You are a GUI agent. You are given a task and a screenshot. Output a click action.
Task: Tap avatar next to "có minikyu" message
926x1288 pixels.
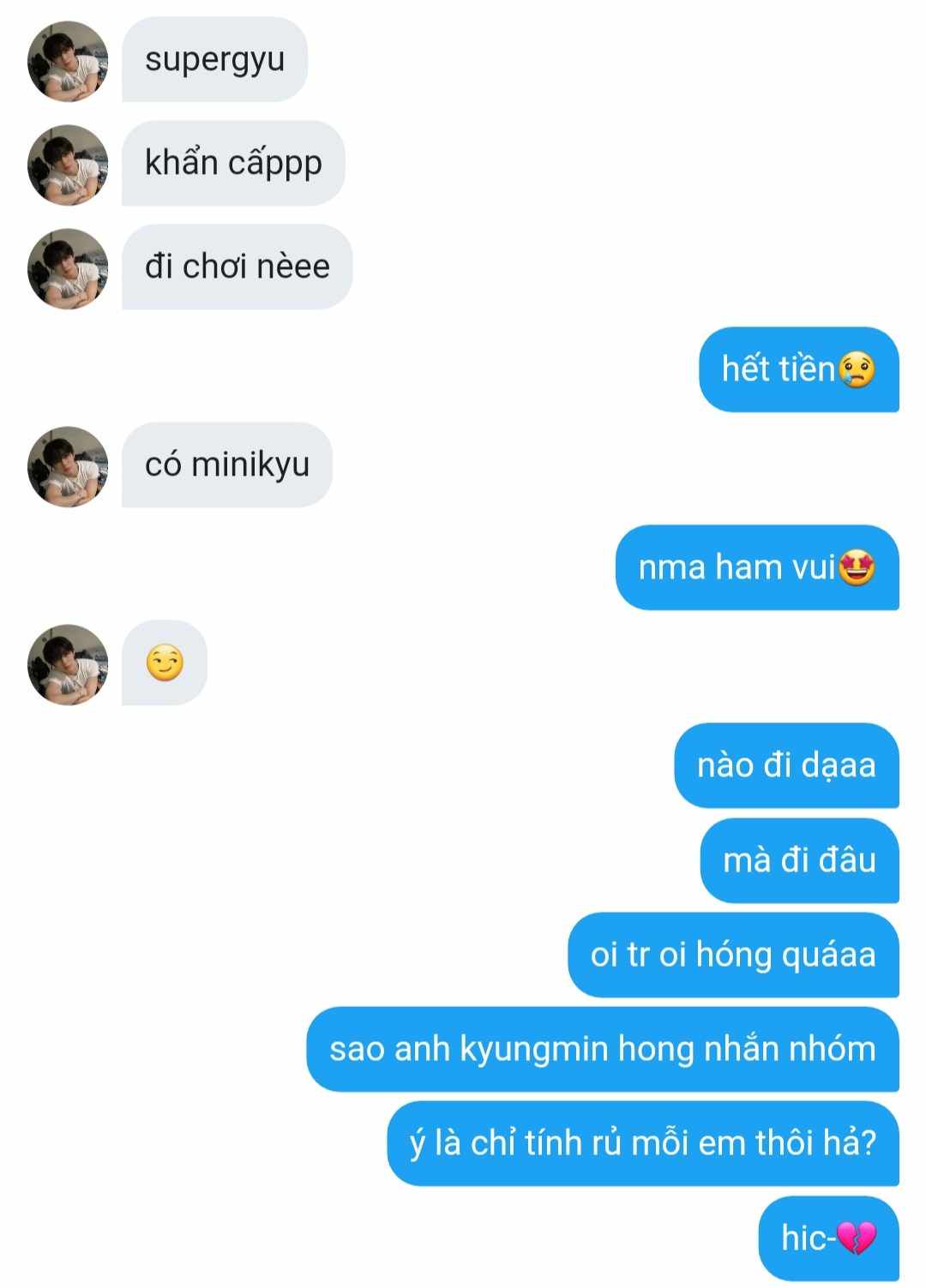point(68,465)
